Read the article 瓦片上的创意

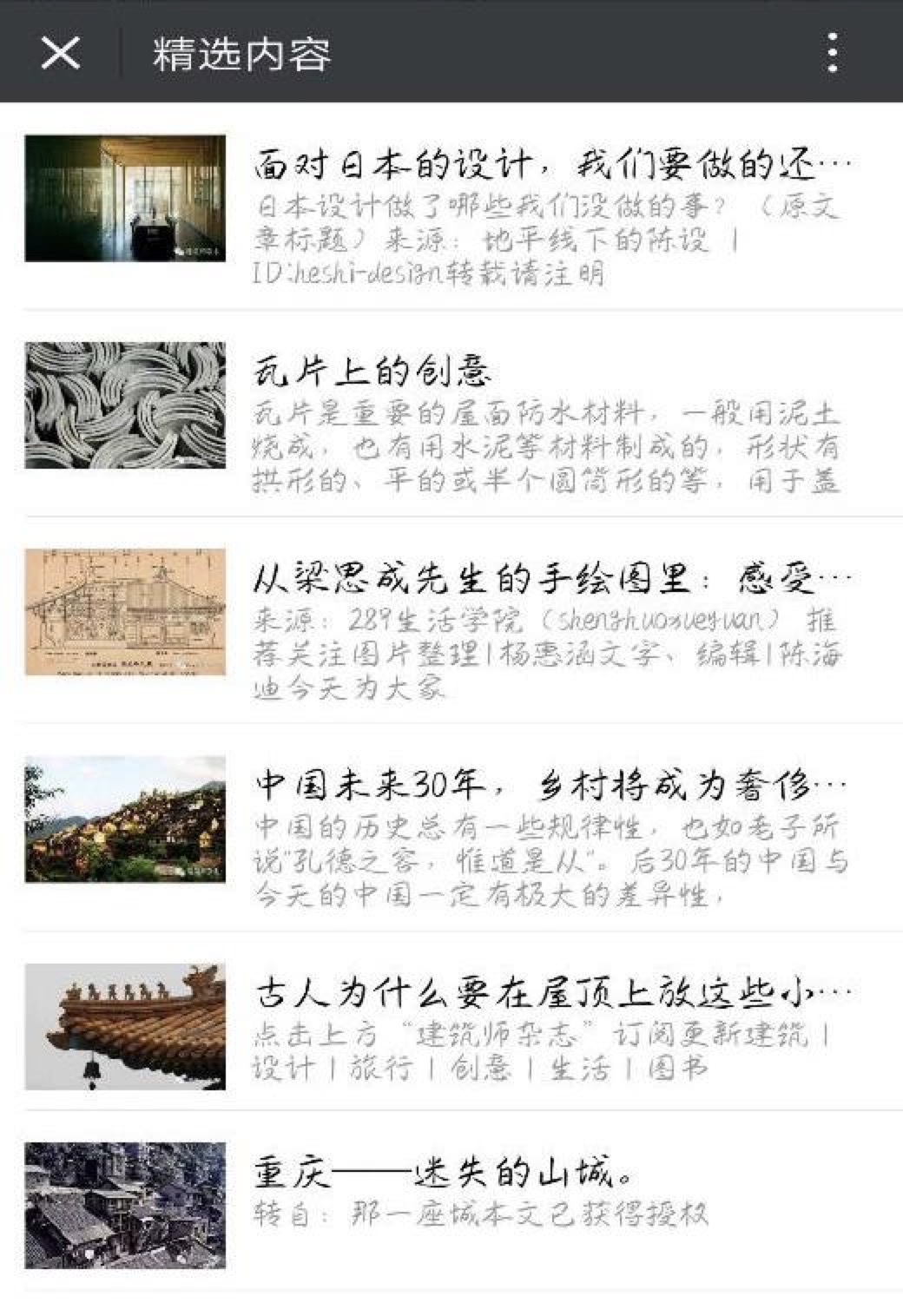373,372
